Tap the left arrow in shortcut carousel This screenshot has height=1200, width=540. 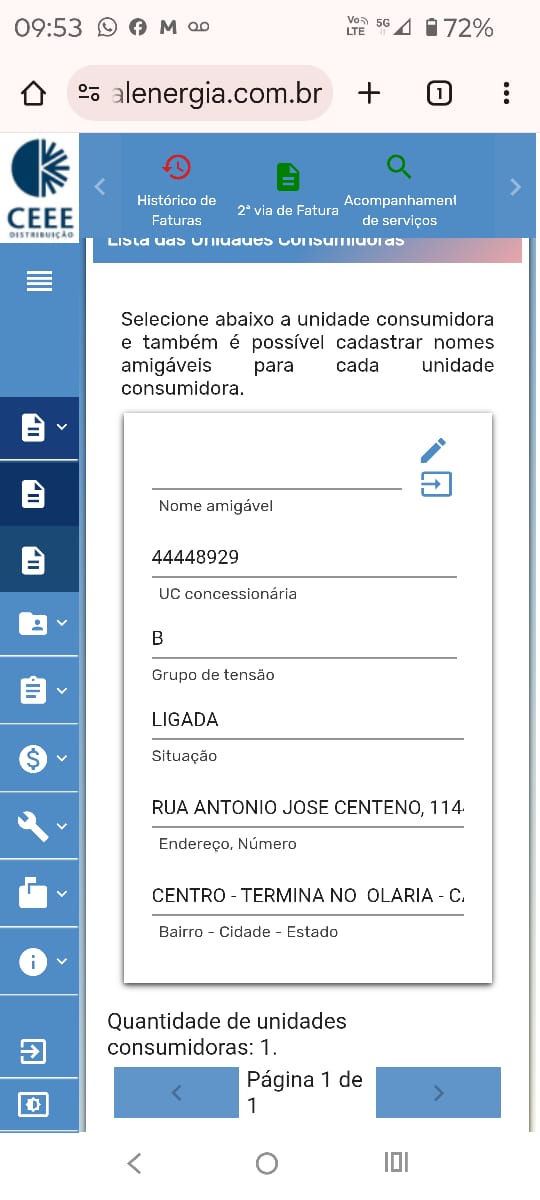99,186
